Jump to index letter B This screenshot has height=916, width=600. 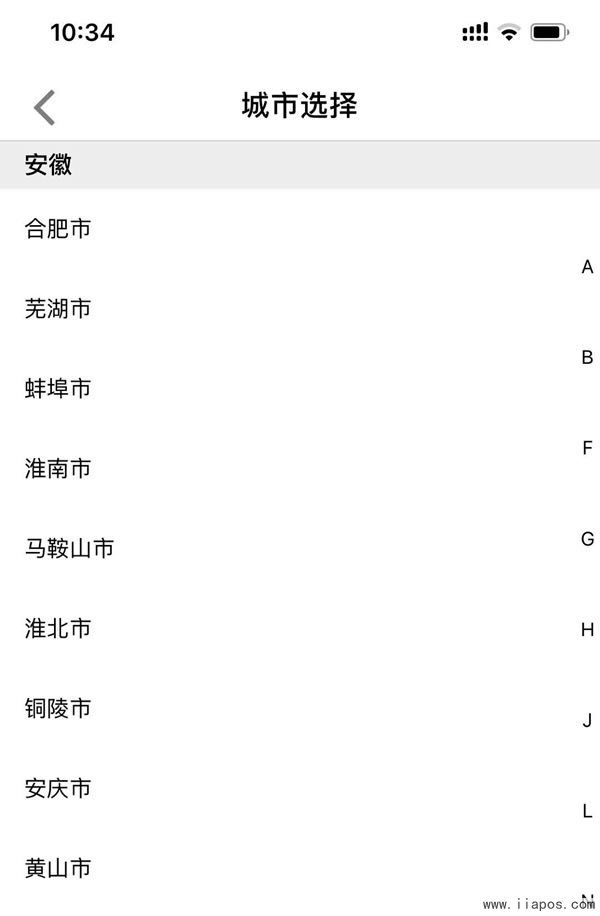coord(587,358)
